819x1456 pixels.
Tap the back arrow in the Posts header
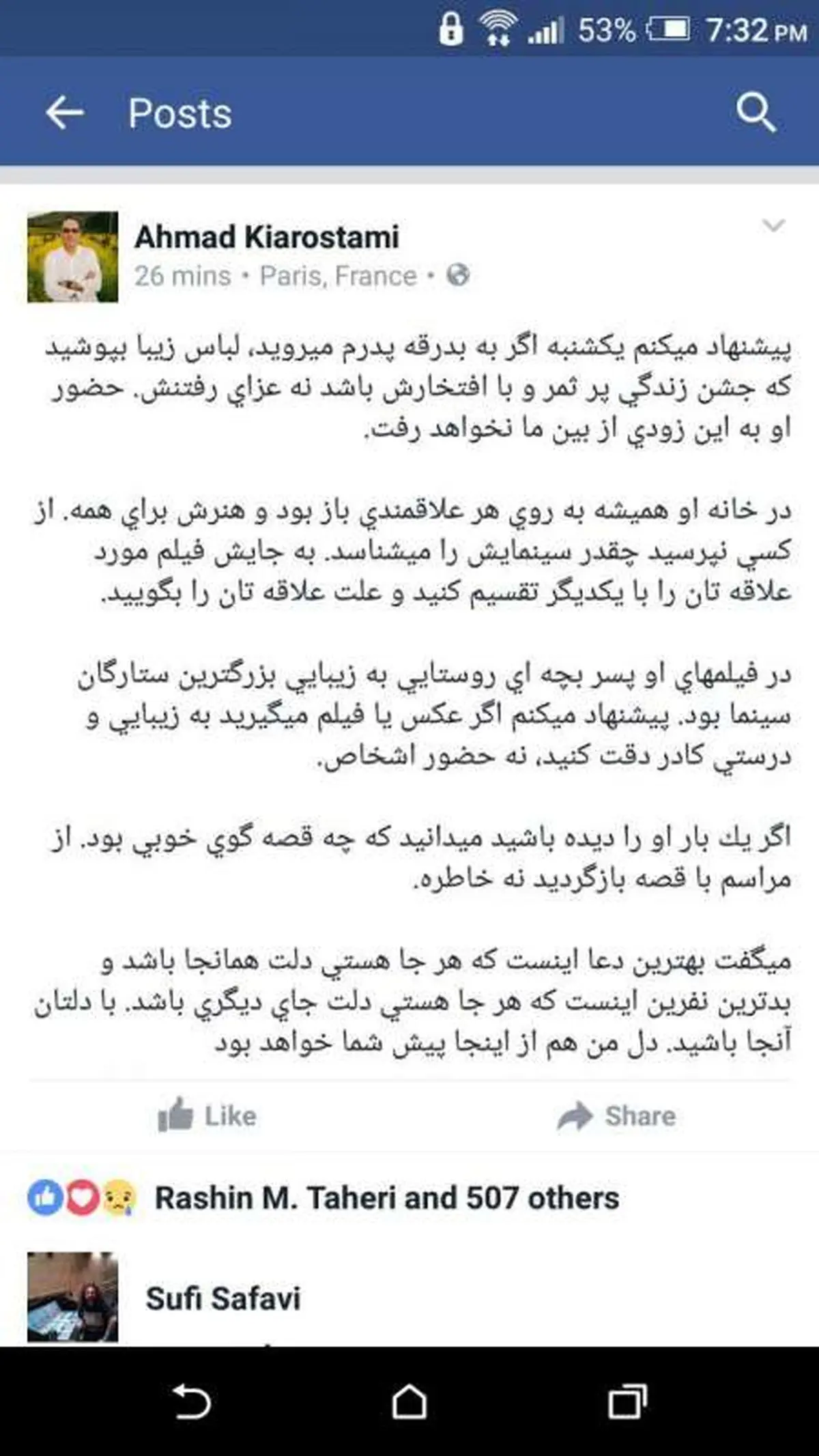65,113
